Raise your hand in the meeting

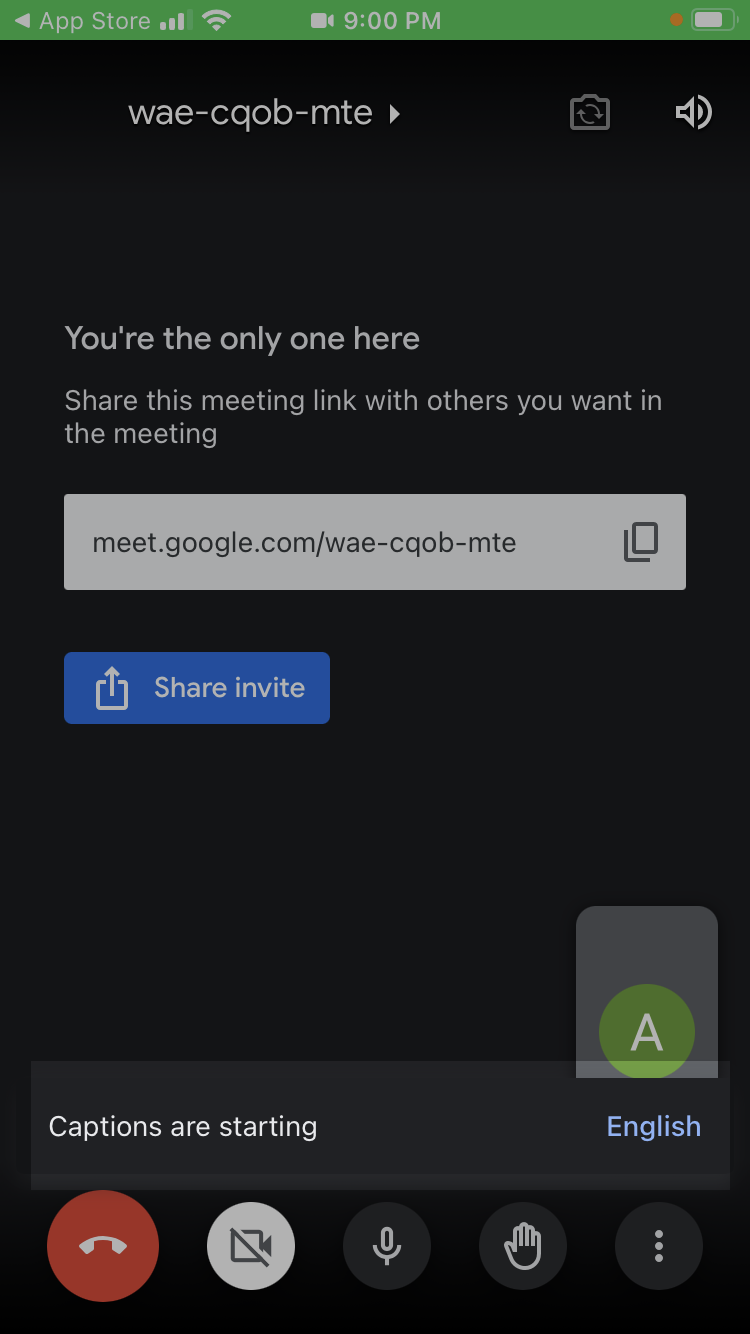click(x=523, y=1246)
